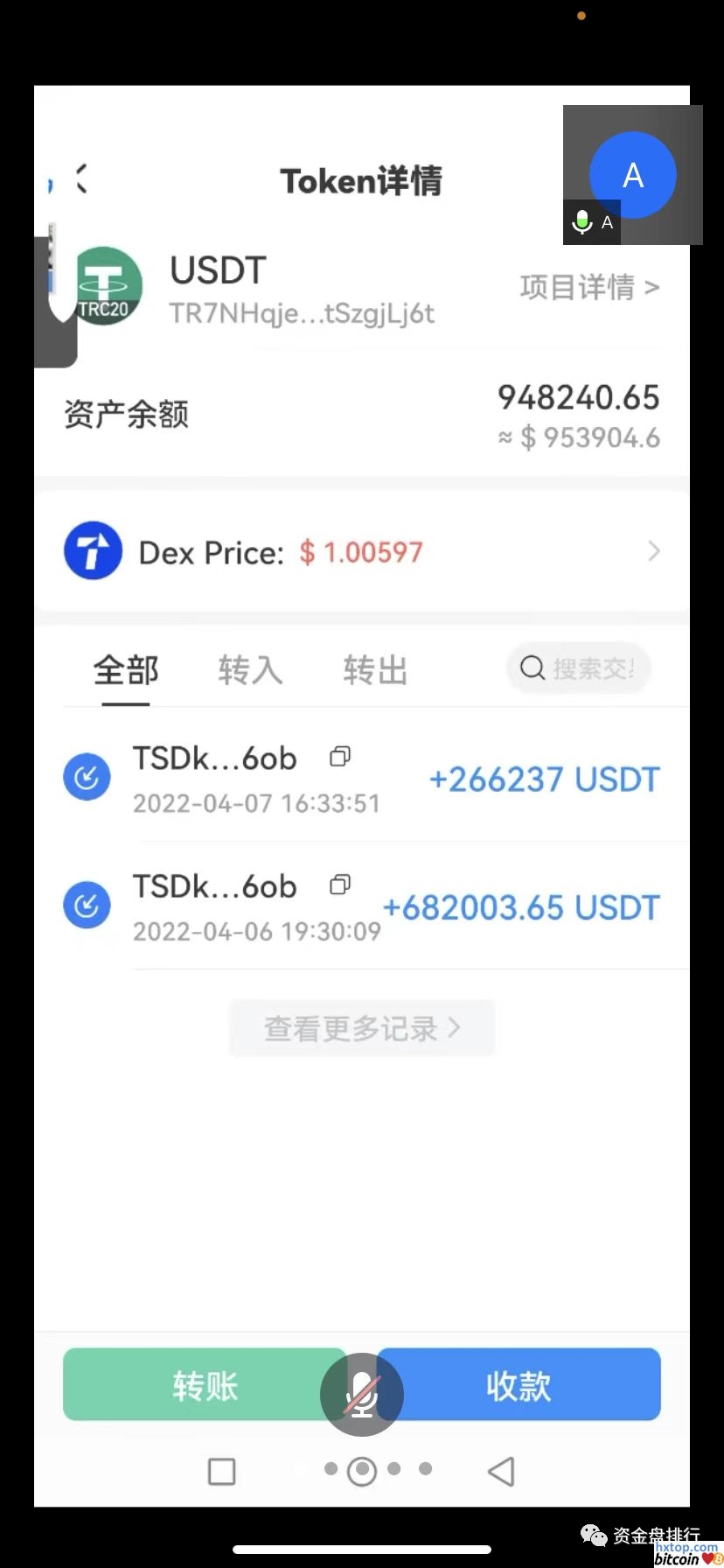Open recent apps with the square button
The width and height of the screenshot is (724, 1568).
[x=222, y=1471]
